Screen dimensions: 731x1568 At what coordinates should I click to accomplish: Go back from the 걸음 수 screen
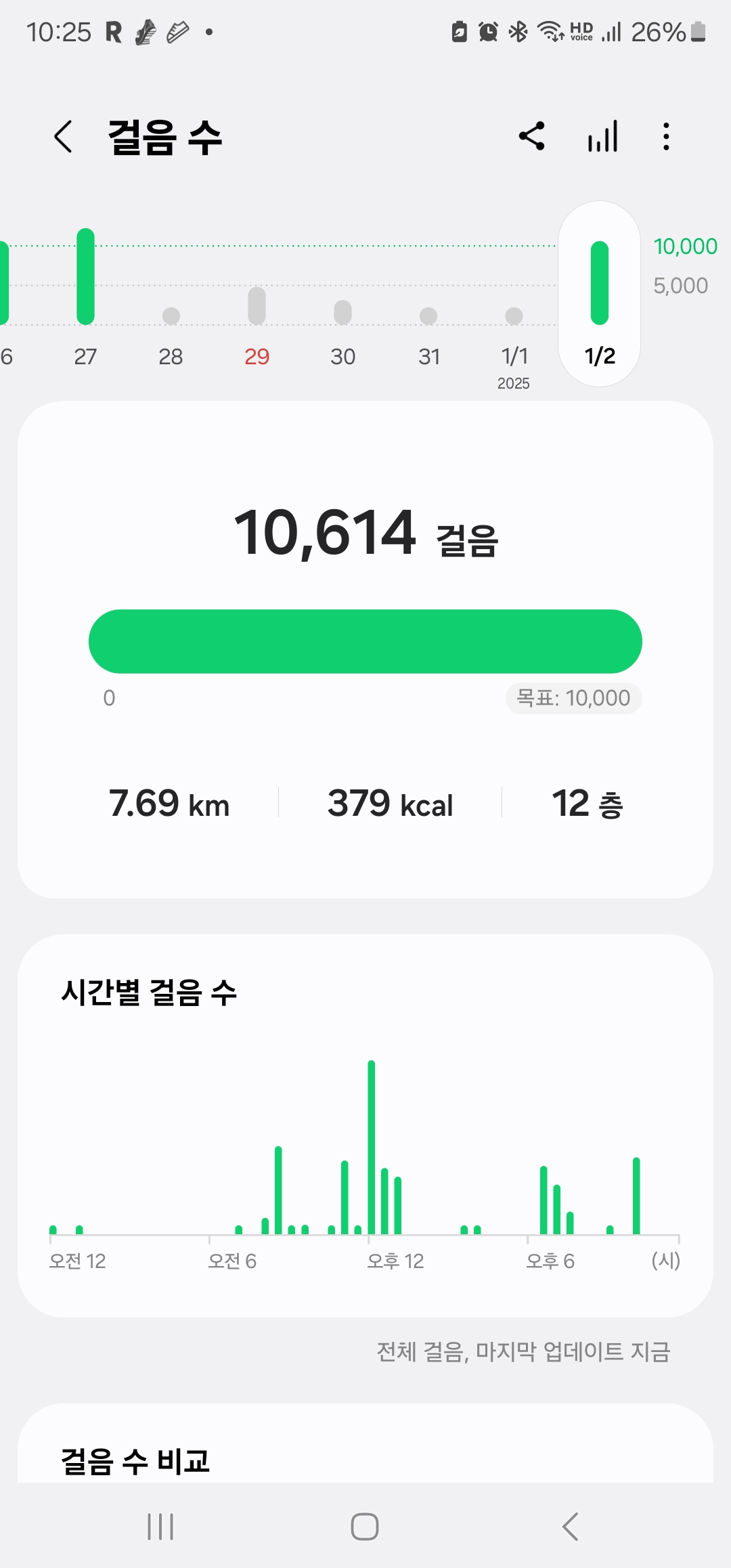(64, 137)
